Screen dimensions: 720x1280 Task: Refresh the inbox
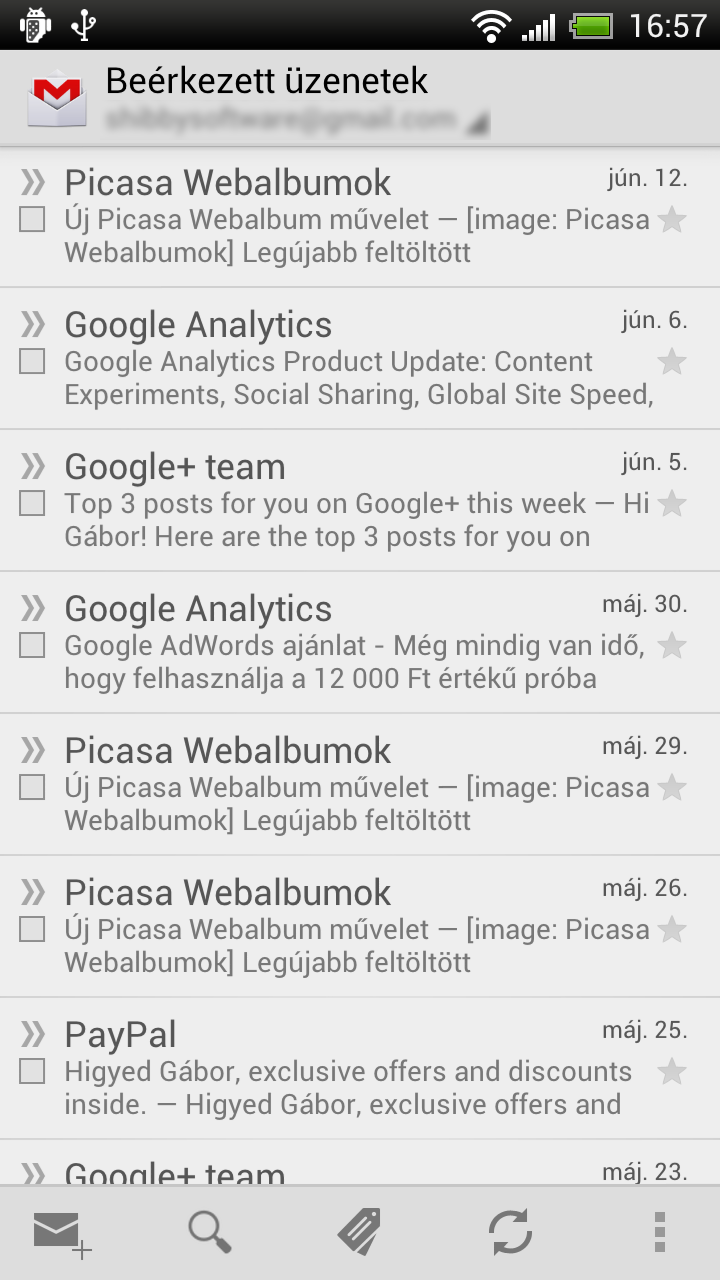coord(510,1232)
